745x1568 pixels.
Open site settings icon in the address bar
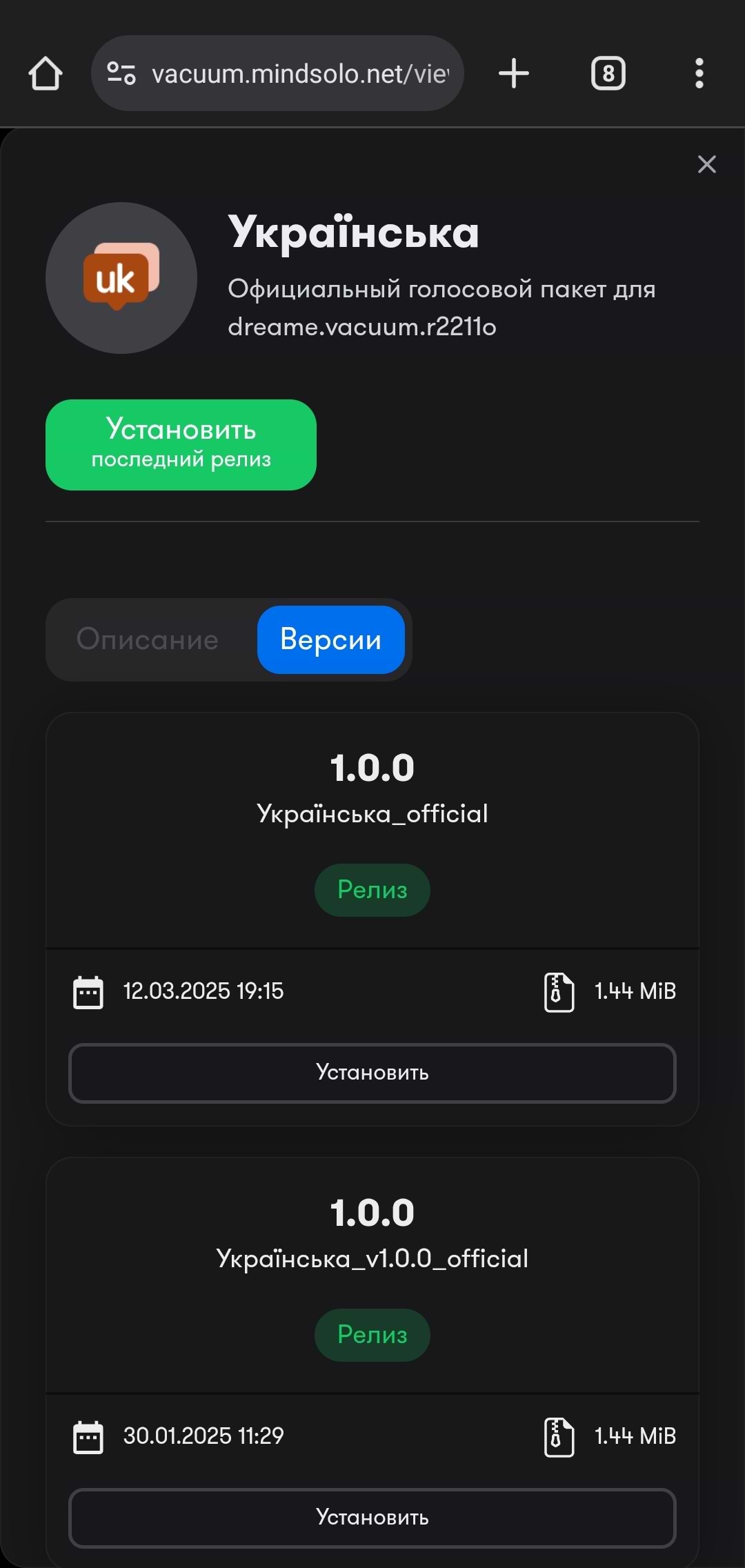[121, 73]
